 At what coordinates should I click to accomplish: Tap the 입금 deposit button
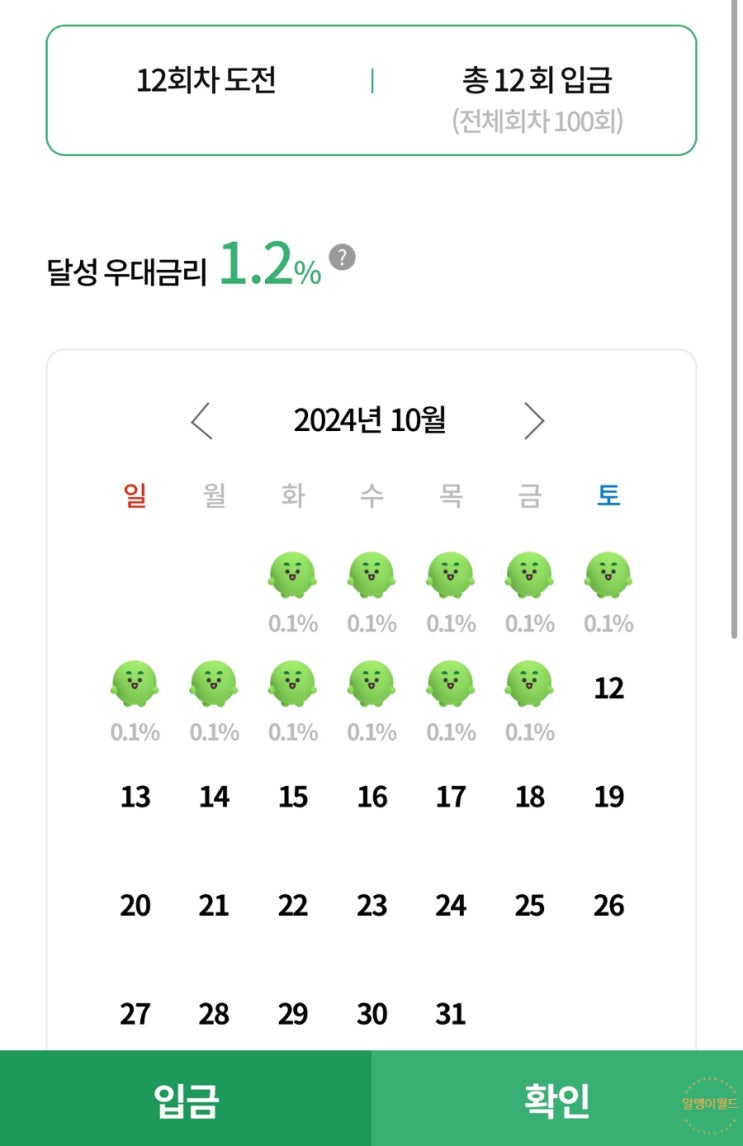(186, 1099)
